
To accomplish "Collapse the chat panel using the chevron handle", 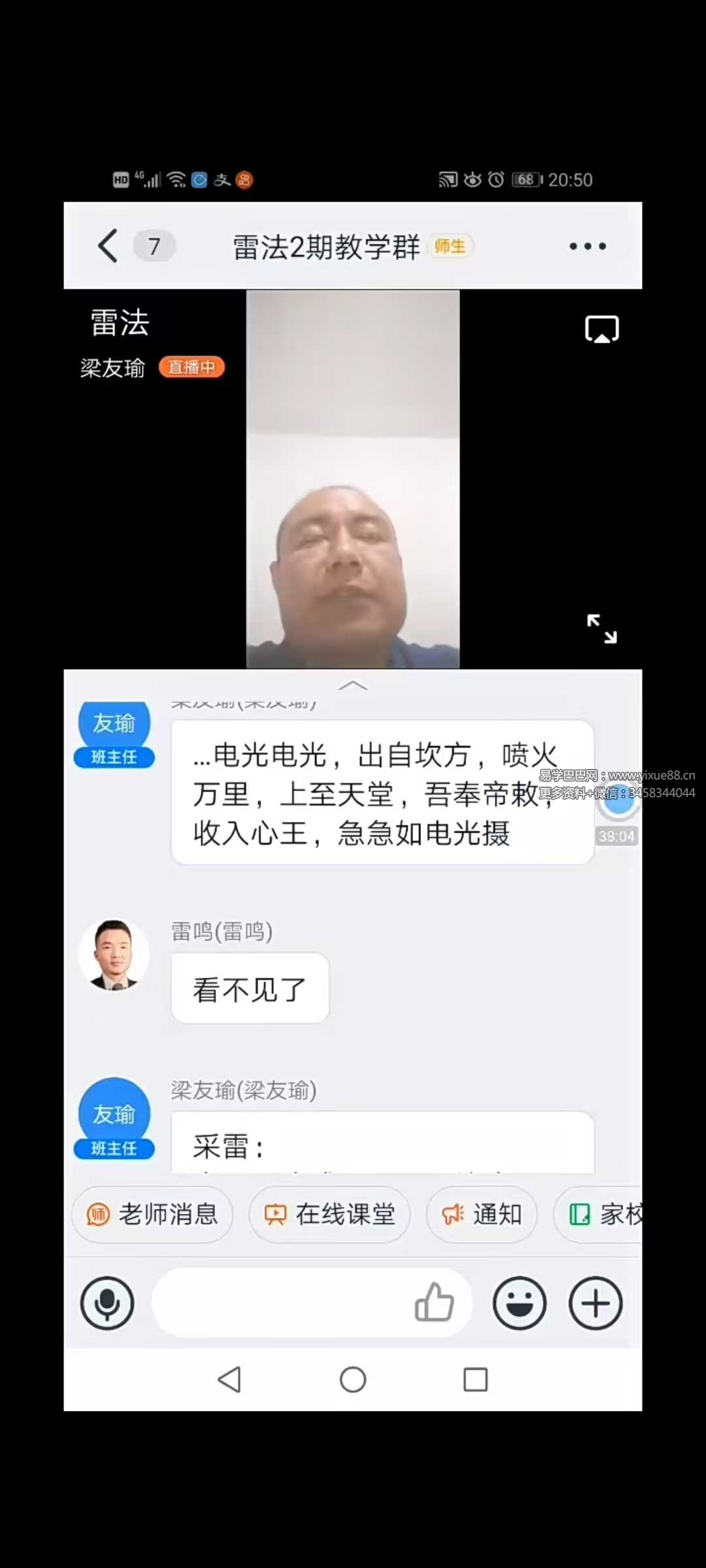I will point(353,685).
